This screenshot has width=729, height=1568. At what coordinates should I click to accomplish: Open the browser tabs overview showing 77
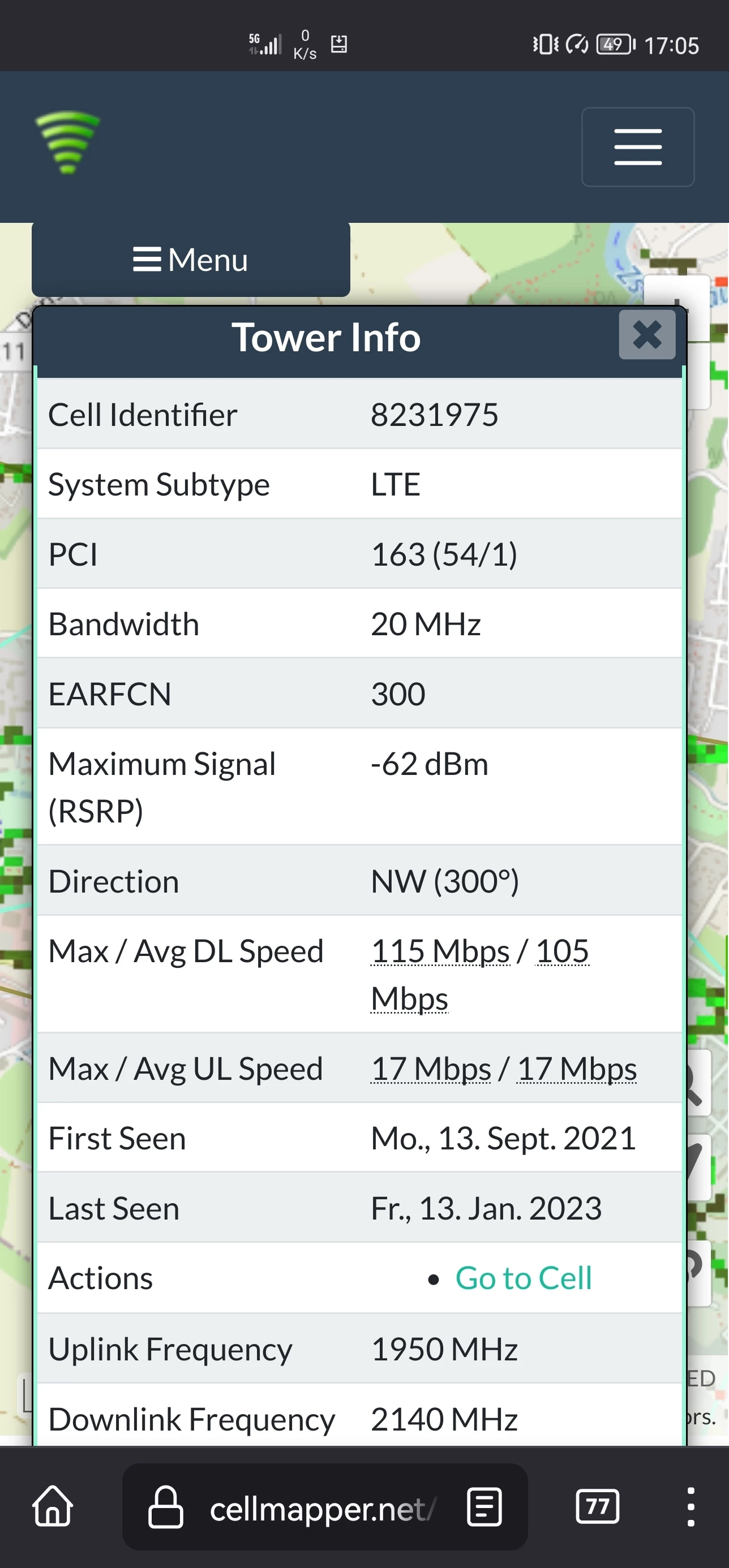tap(597, 1506)
